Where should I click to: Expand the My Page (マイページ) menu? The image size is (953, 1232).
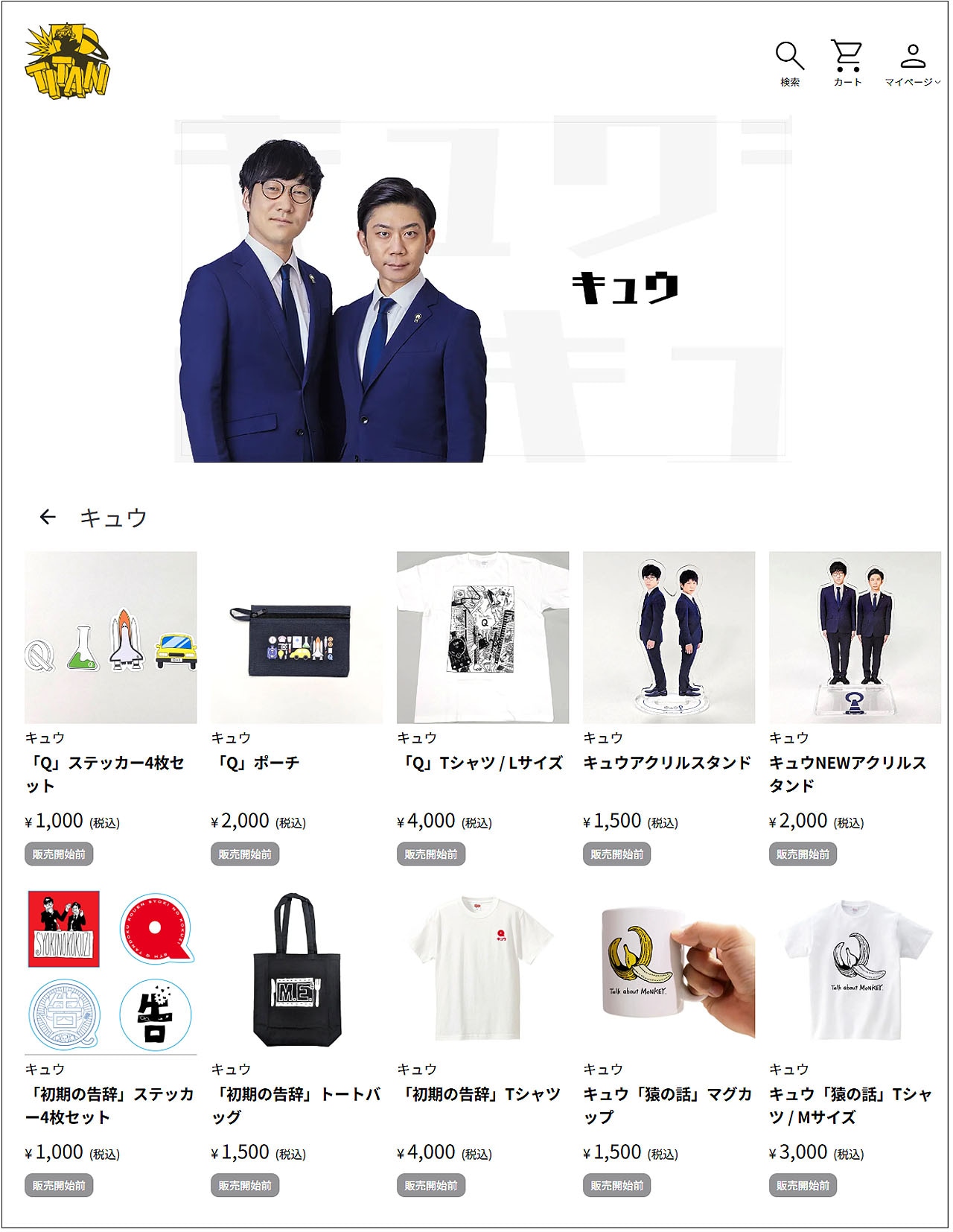912,63
